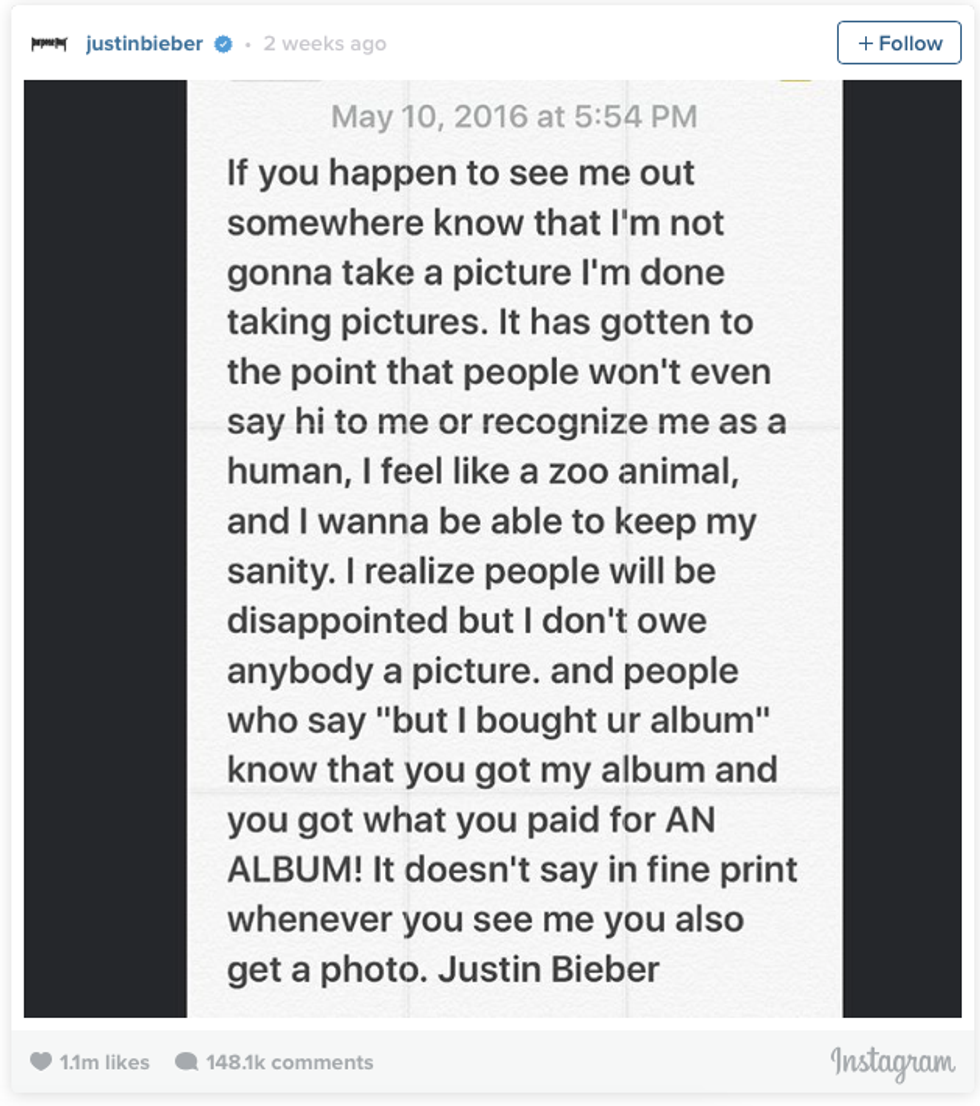
Task: View the 148.1k comments
Action: click(274, 1062)
